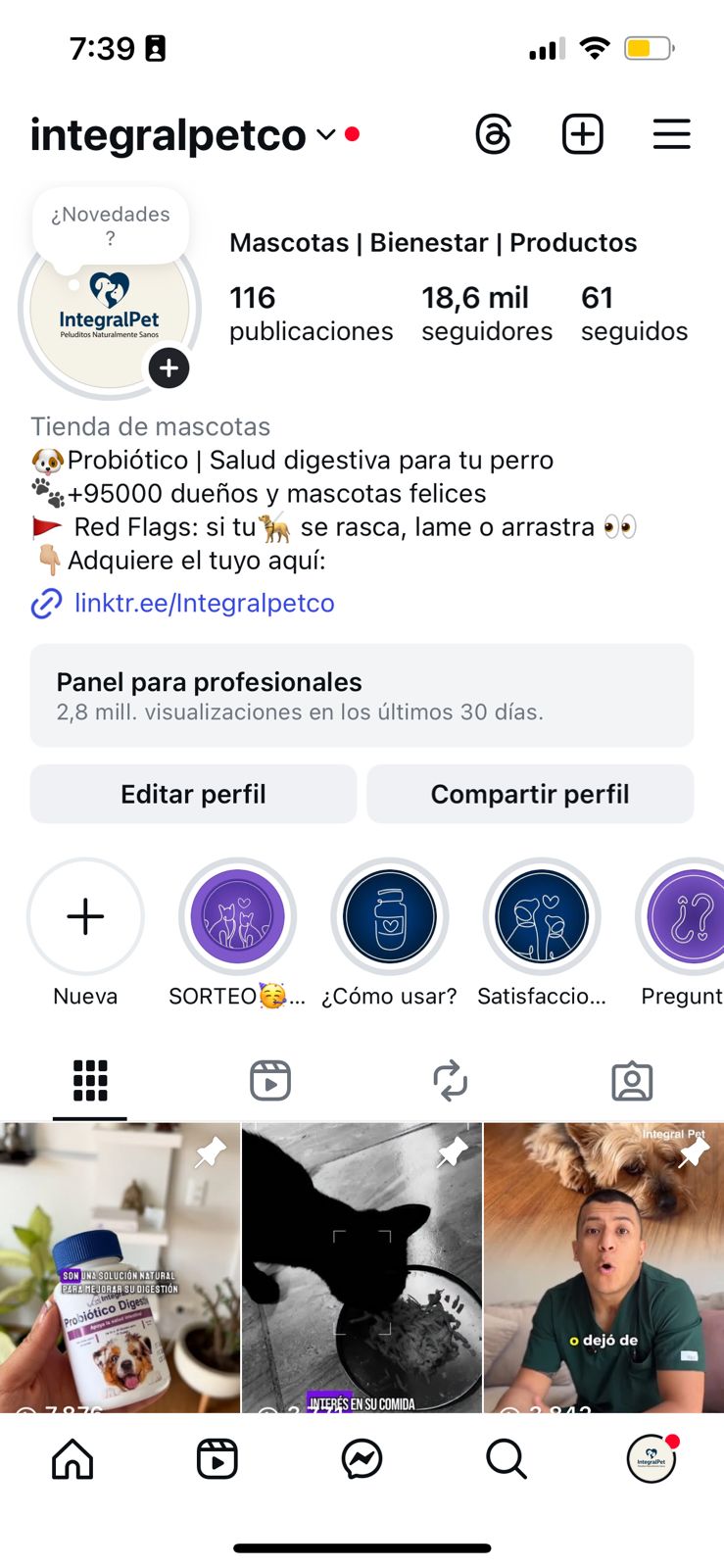
Task: Open the Satisfaccio... highlight
Action: pyautogui.click(x=541, y=917)
